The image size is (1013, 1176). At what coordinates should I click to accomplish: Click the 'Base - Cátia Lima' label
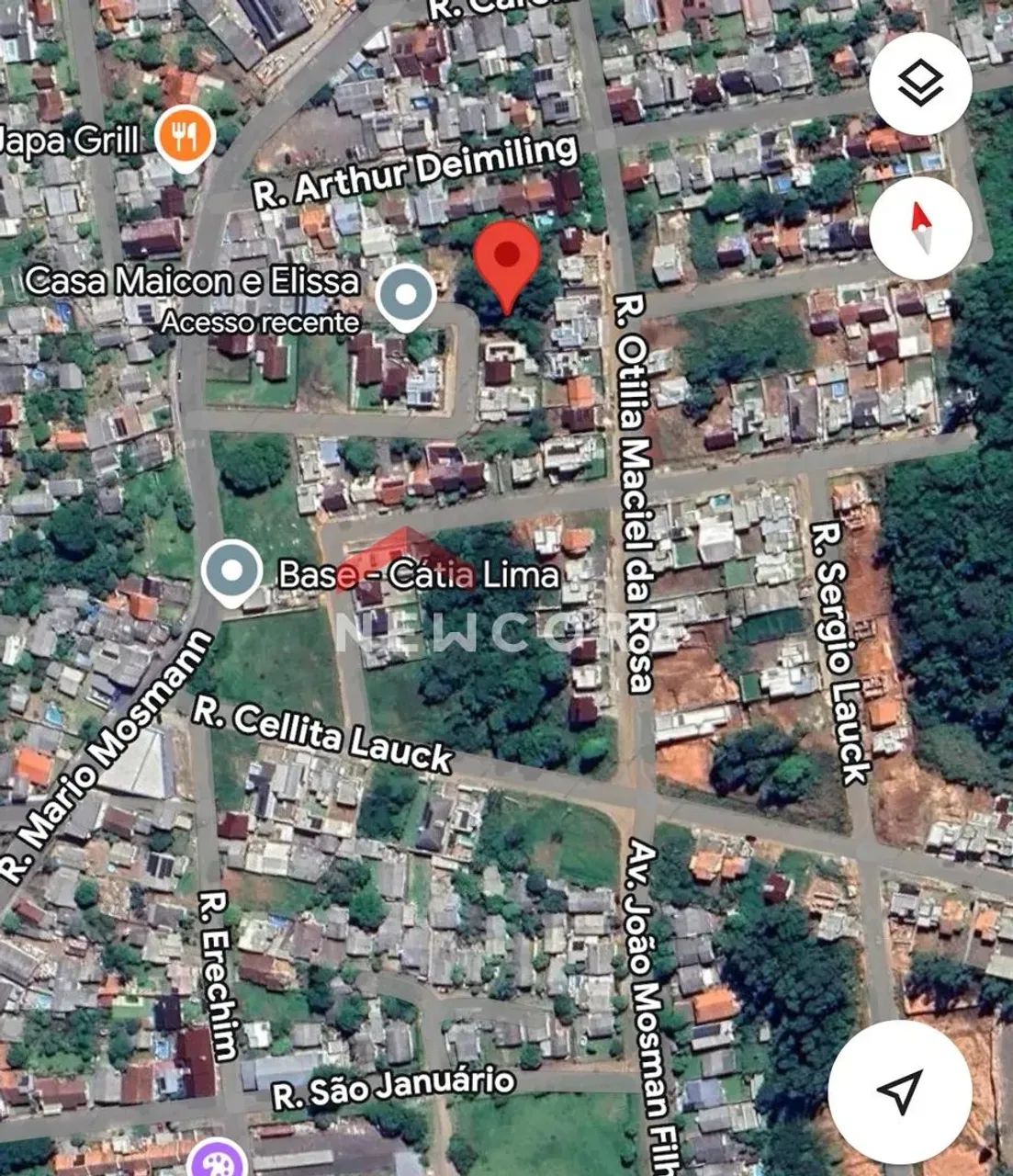tap(418, 575)
